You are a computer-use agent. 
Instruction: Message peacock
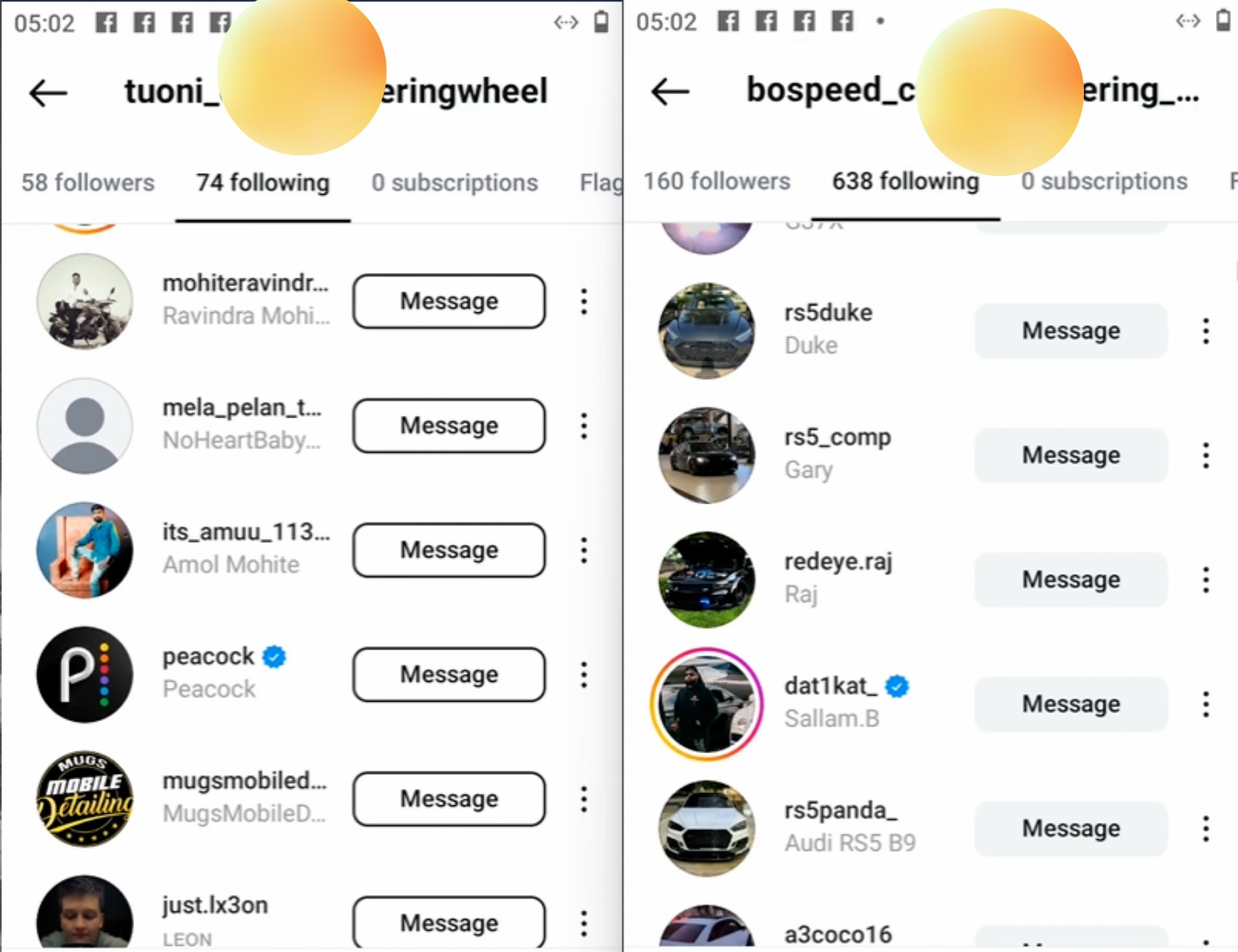click(449, 674)
